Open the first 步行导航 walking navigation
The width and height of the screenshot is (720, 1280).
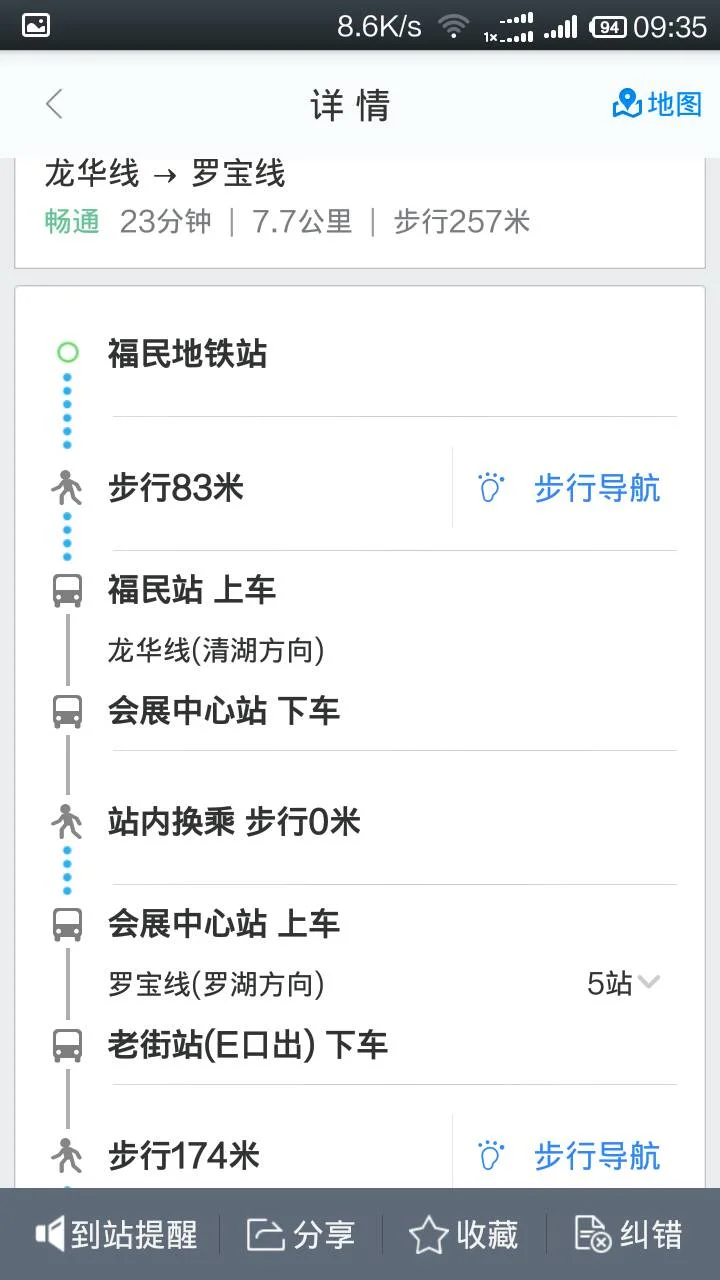pyautogui.click(x=597, y=487)
